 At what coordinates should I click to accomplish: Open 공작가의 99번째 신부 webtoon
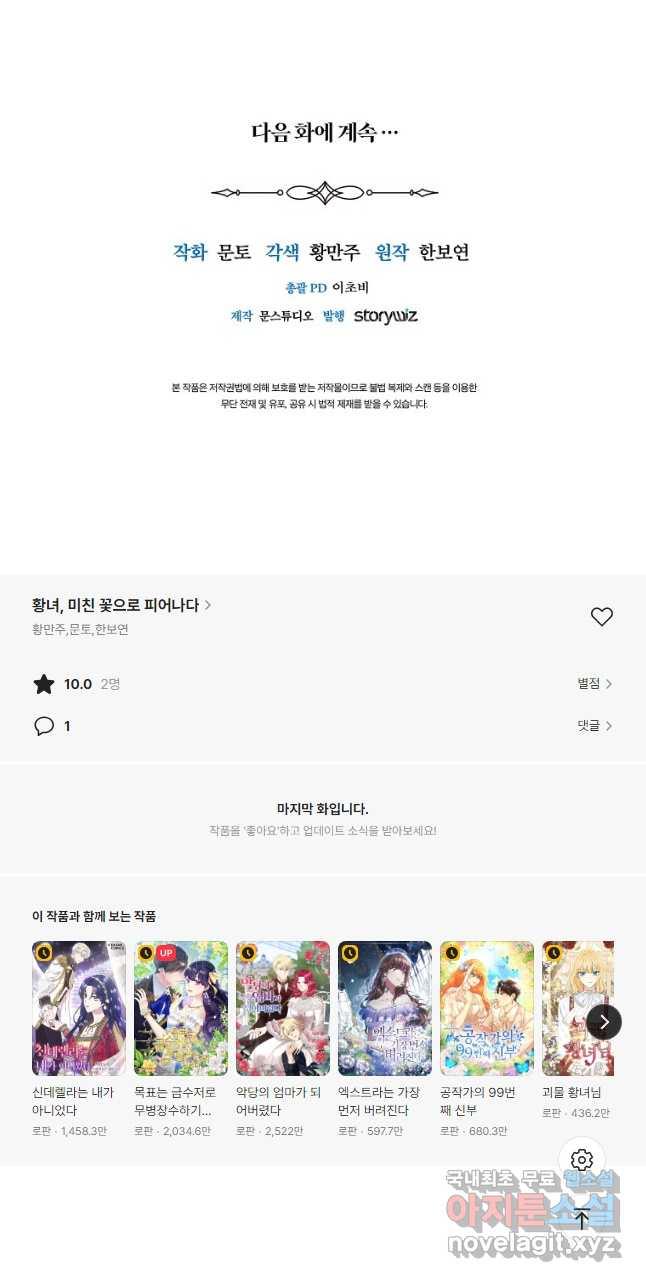click(x=487, y=1008)
